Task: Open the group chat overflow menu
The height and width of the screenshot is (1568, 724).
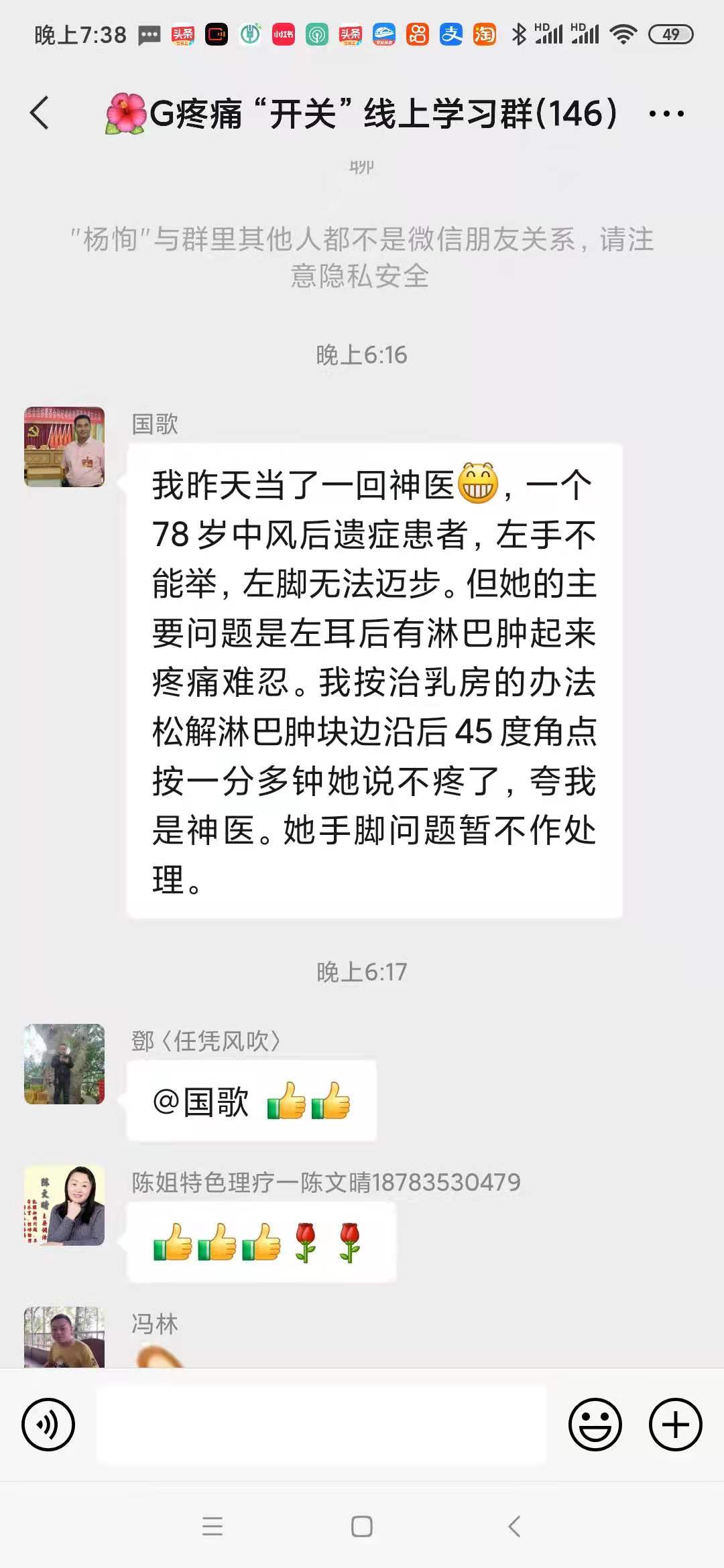Action: [666, 113]
